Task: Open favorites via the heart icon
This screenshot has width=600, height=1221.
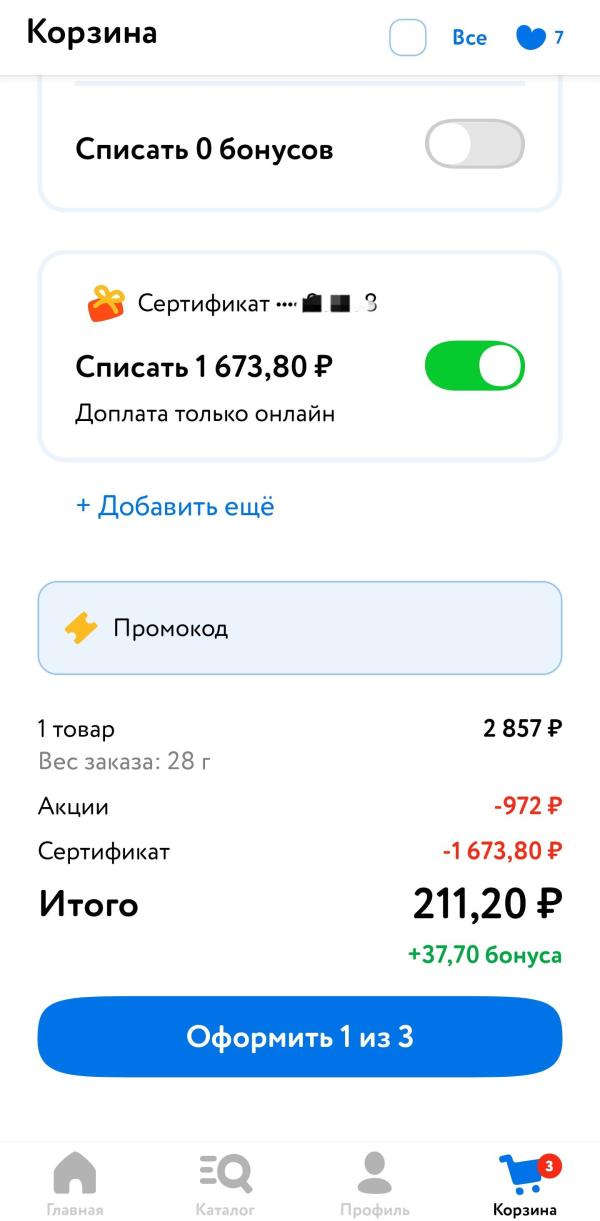Action: pyautogui.click(x=531, y=38)
